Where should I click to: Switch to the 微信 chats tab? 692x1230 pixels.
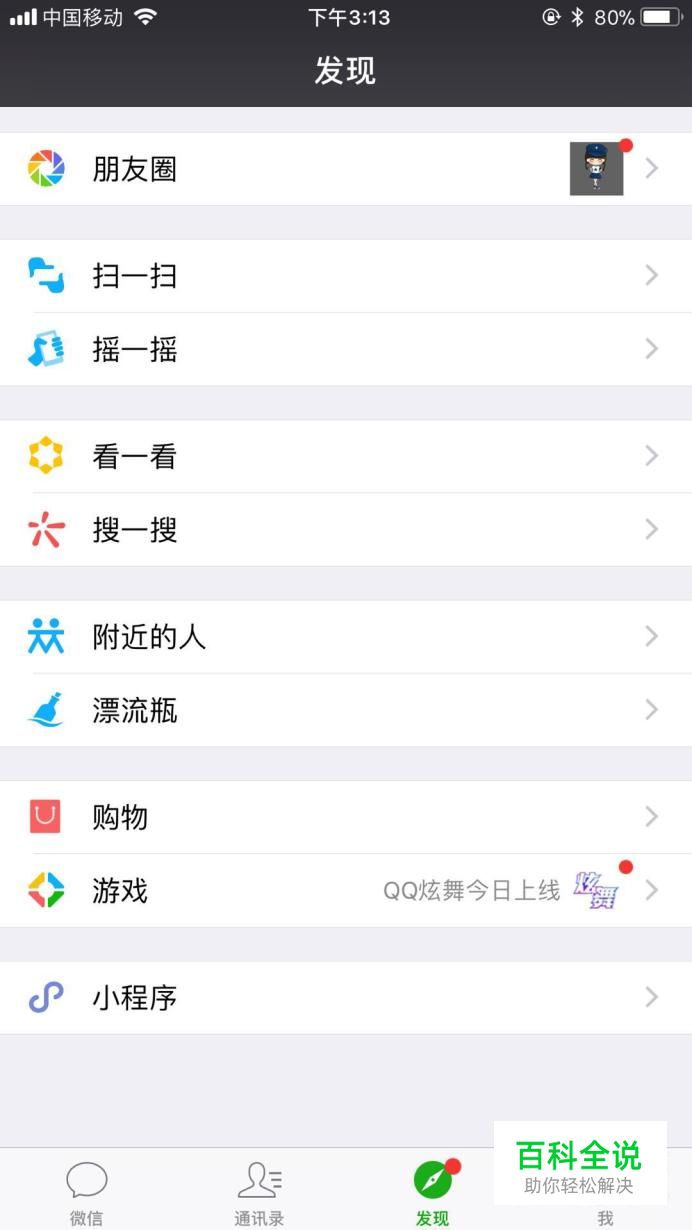pos(86,1192)
